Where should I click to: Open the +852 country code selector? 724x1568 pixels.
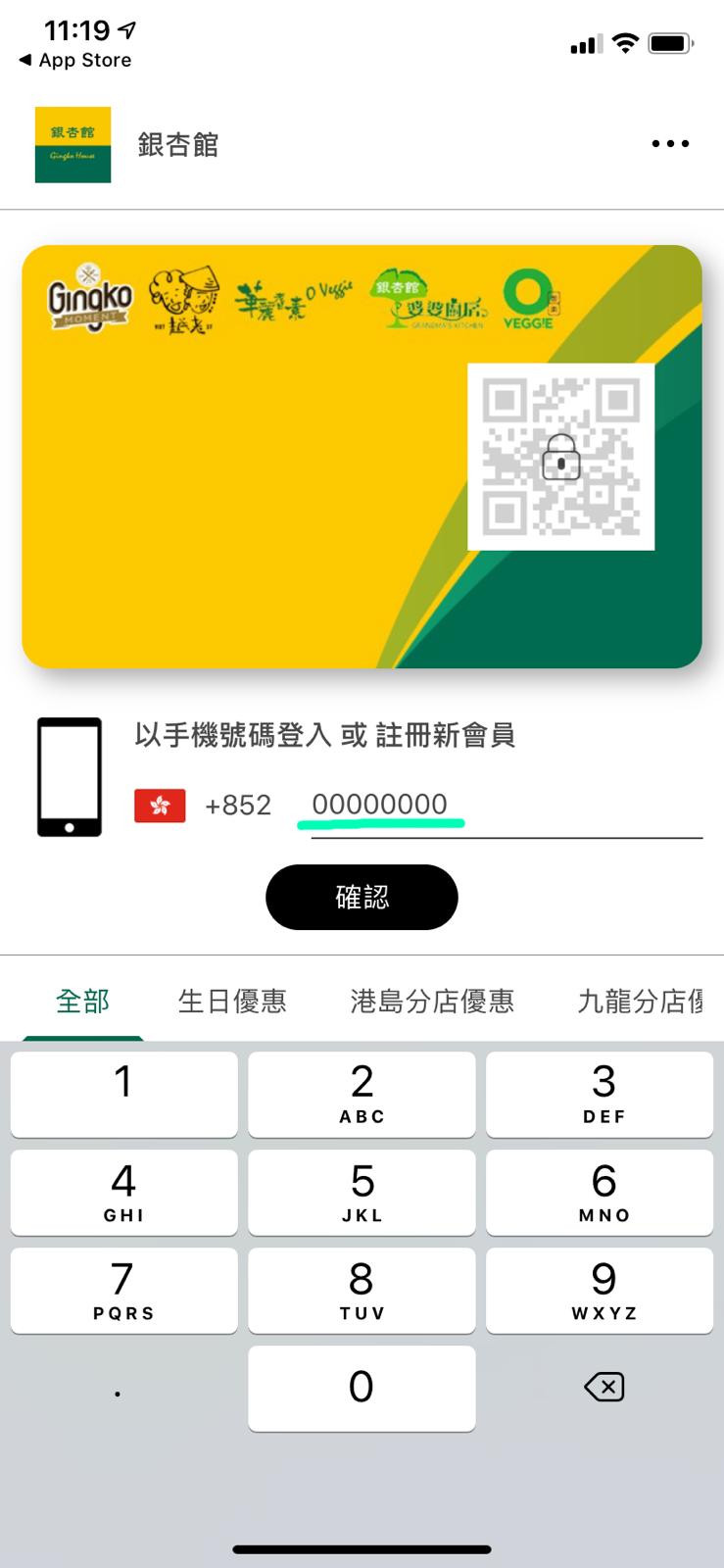click(x=203, y=806)
